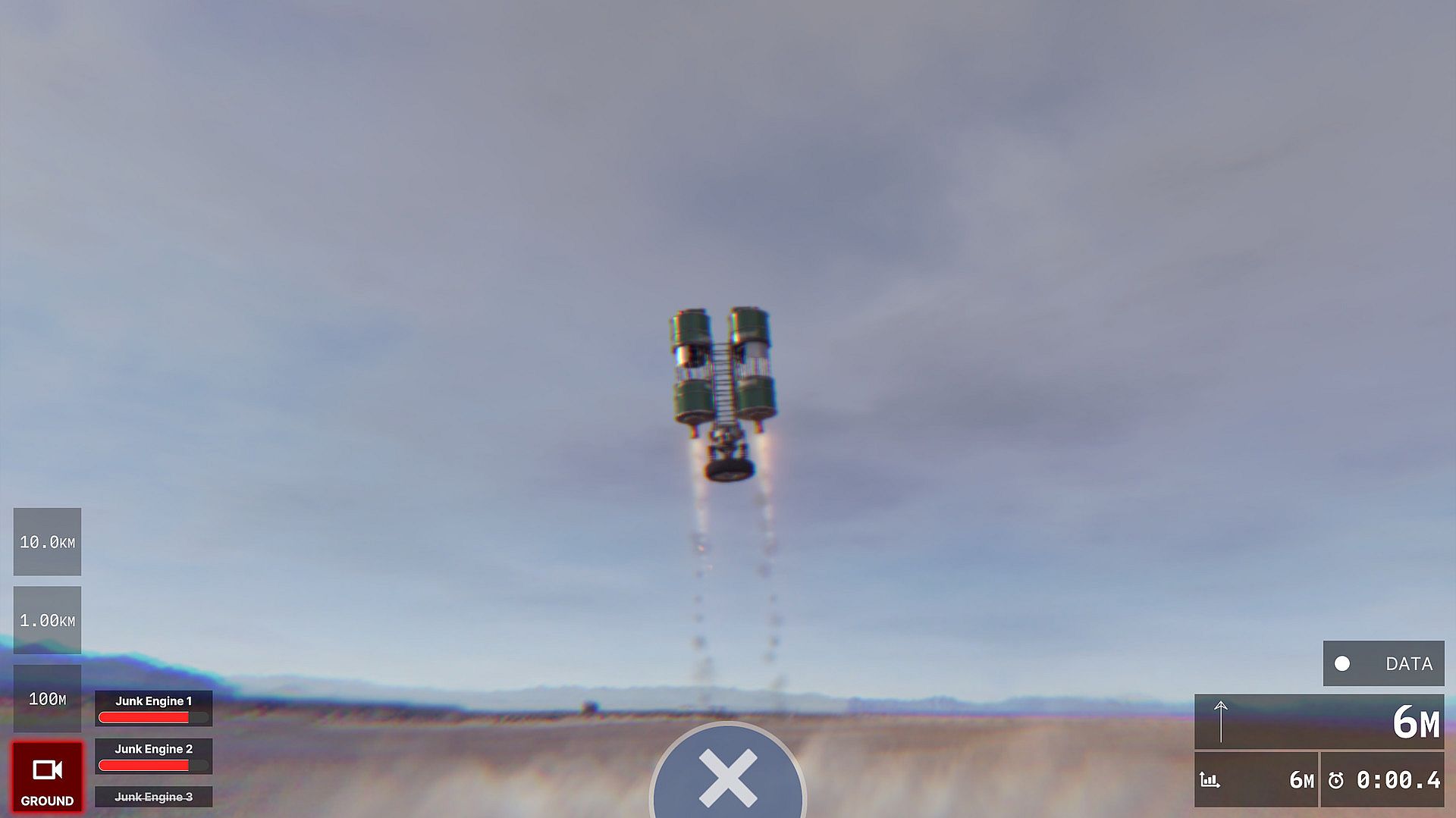Switch the GROUND camera view
Image resolution: width=1456 pixels, height=818 pixels.
(x=47, y=777)
